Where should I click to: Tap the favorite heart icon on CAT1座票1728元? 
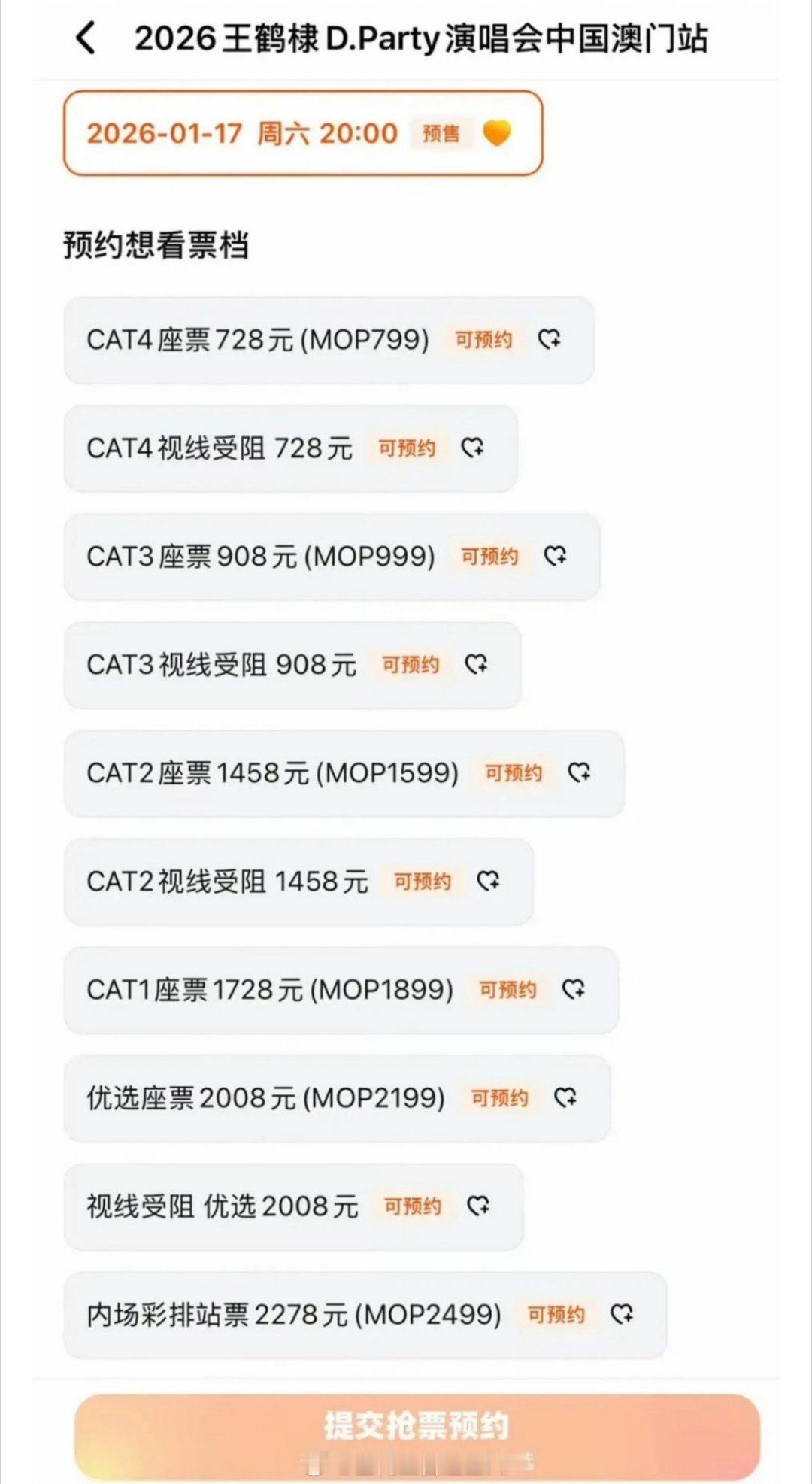574,990
